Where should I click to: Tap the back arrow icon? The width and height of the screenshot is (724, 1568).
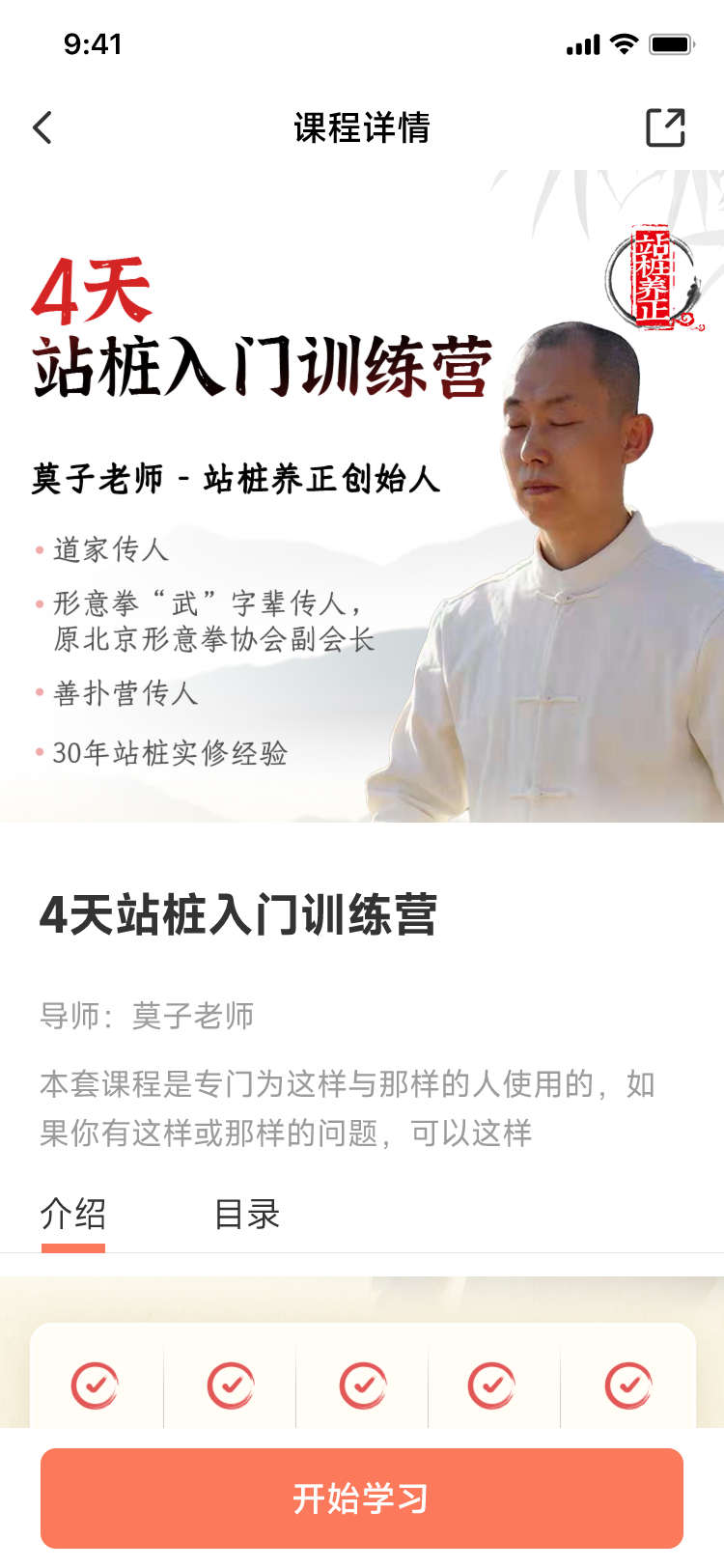click(42, 126)
